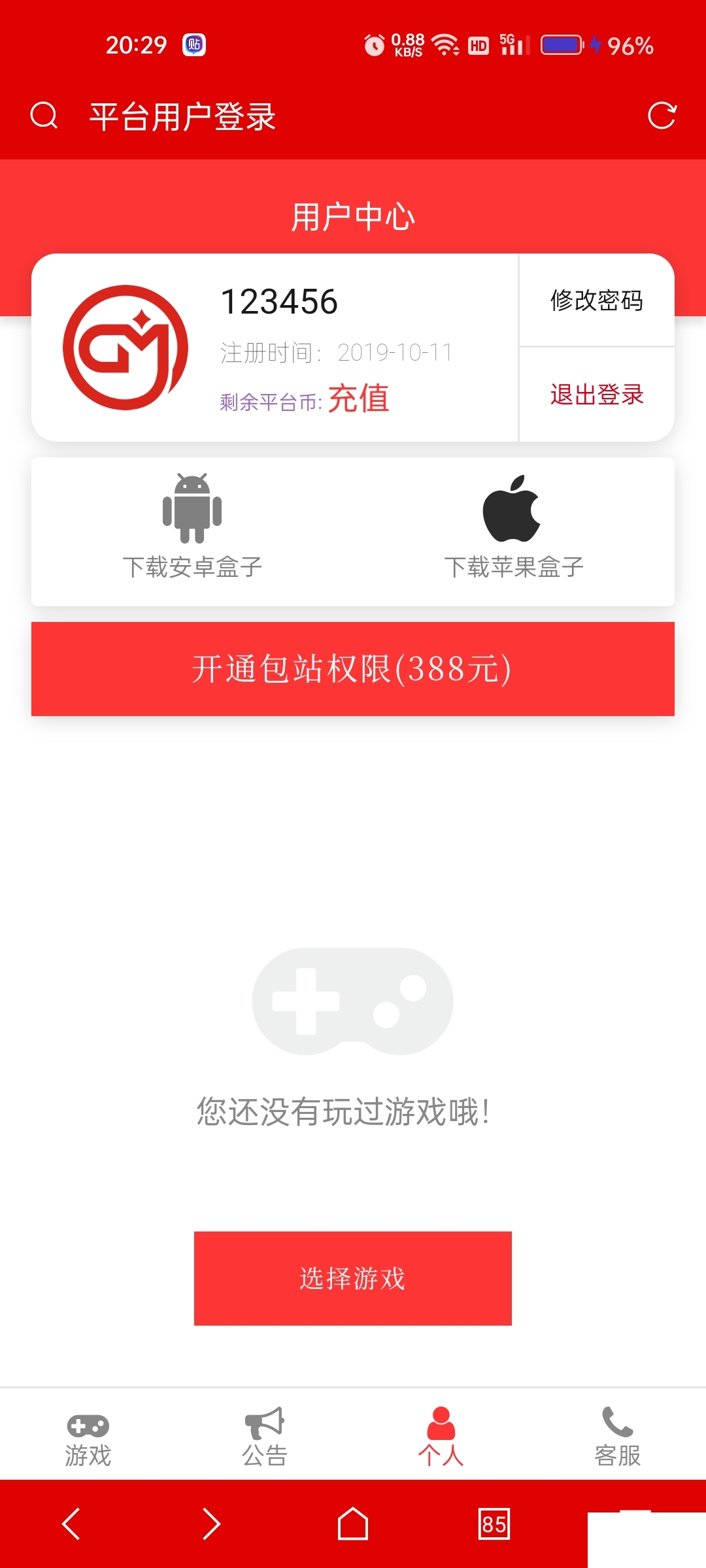Download the Android box (下载安卓盒子)
The image size is (706, 1568).
192,527
